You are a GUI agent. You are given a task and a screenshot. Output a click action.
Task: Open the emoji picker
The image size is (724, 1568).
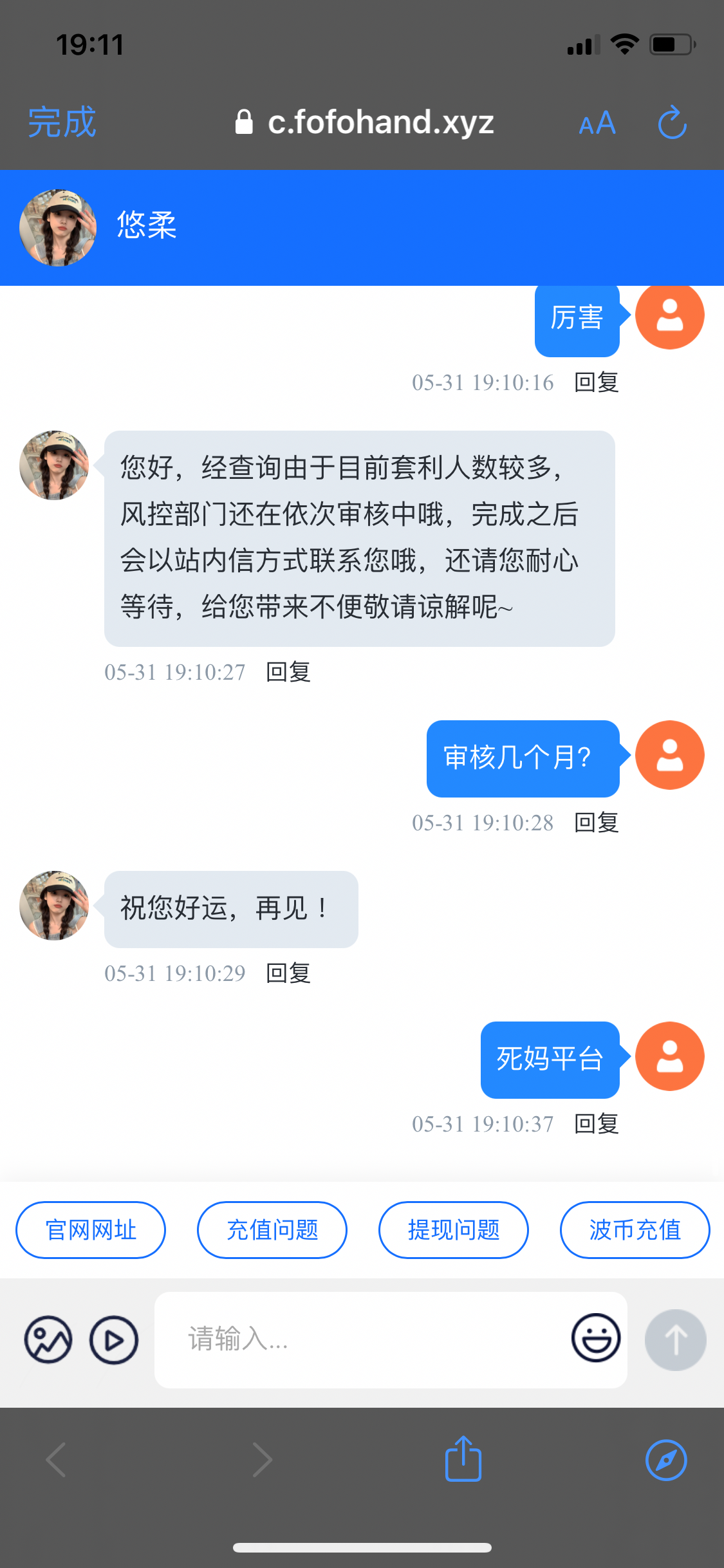tap(596, 1338)
